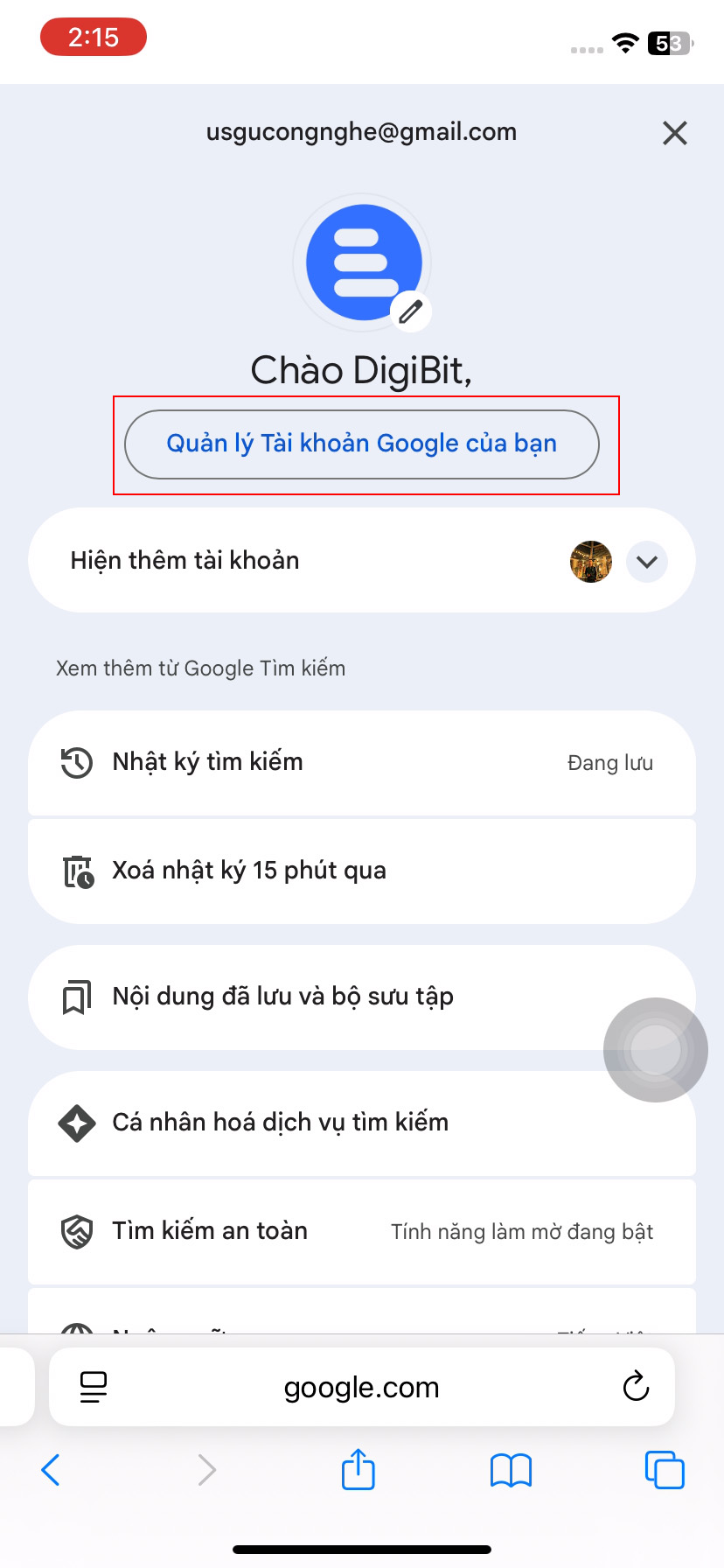
Task: Show all open tabs
Action: (665, 1470)
